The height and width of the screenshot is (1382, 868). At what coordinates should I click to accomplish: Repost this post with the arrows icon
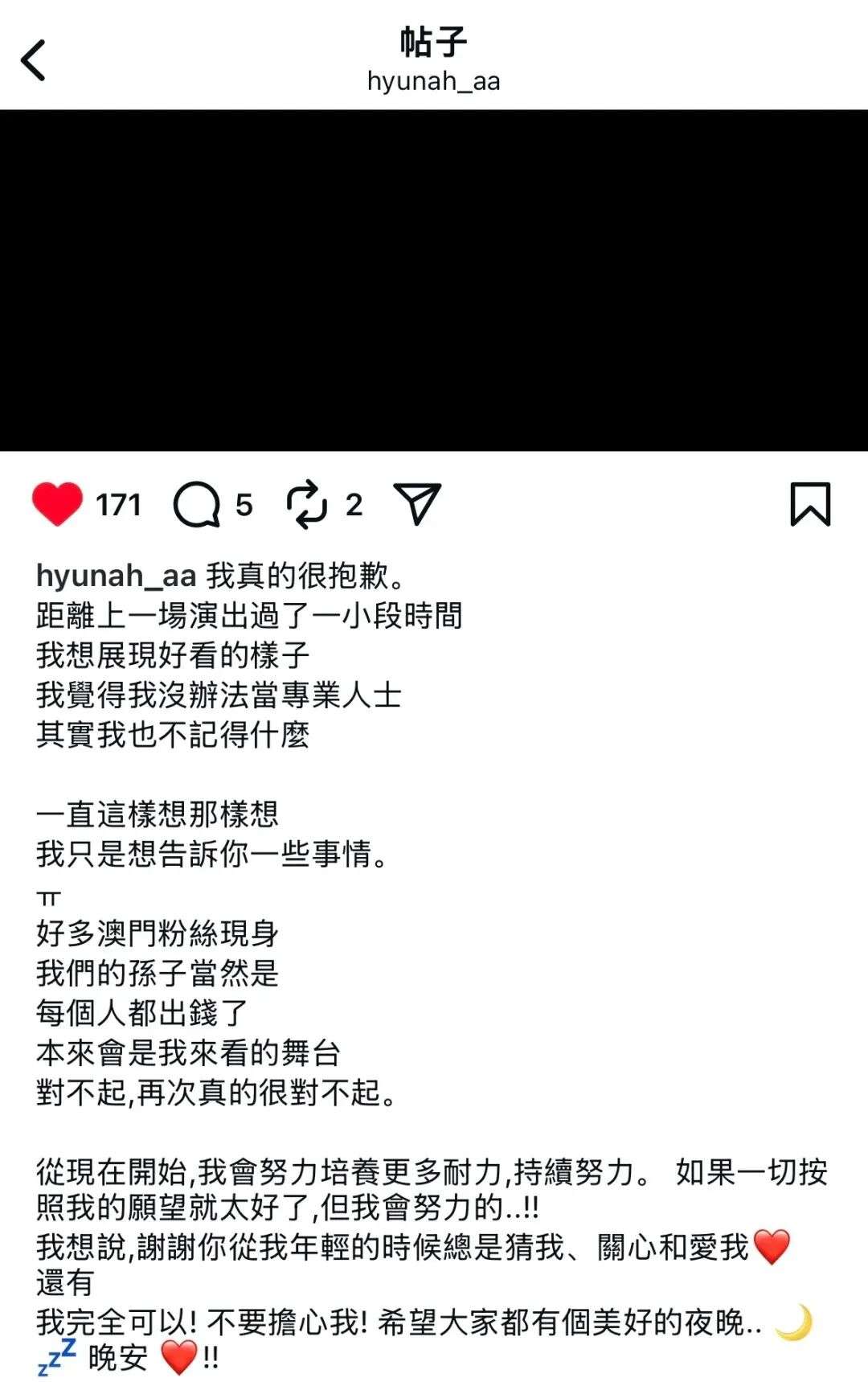[x=307, y=504]
